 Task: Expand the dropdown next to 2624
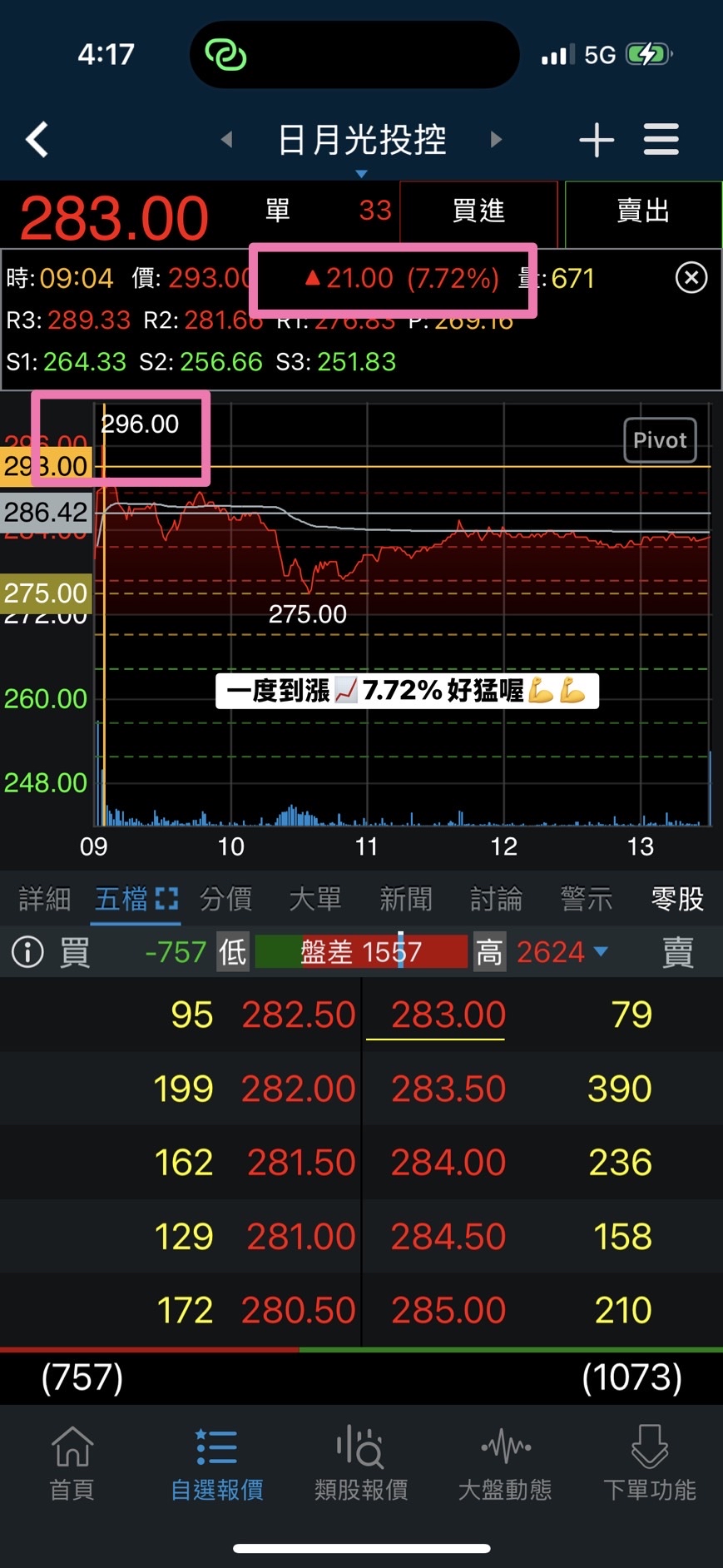(x=602, y=951)
